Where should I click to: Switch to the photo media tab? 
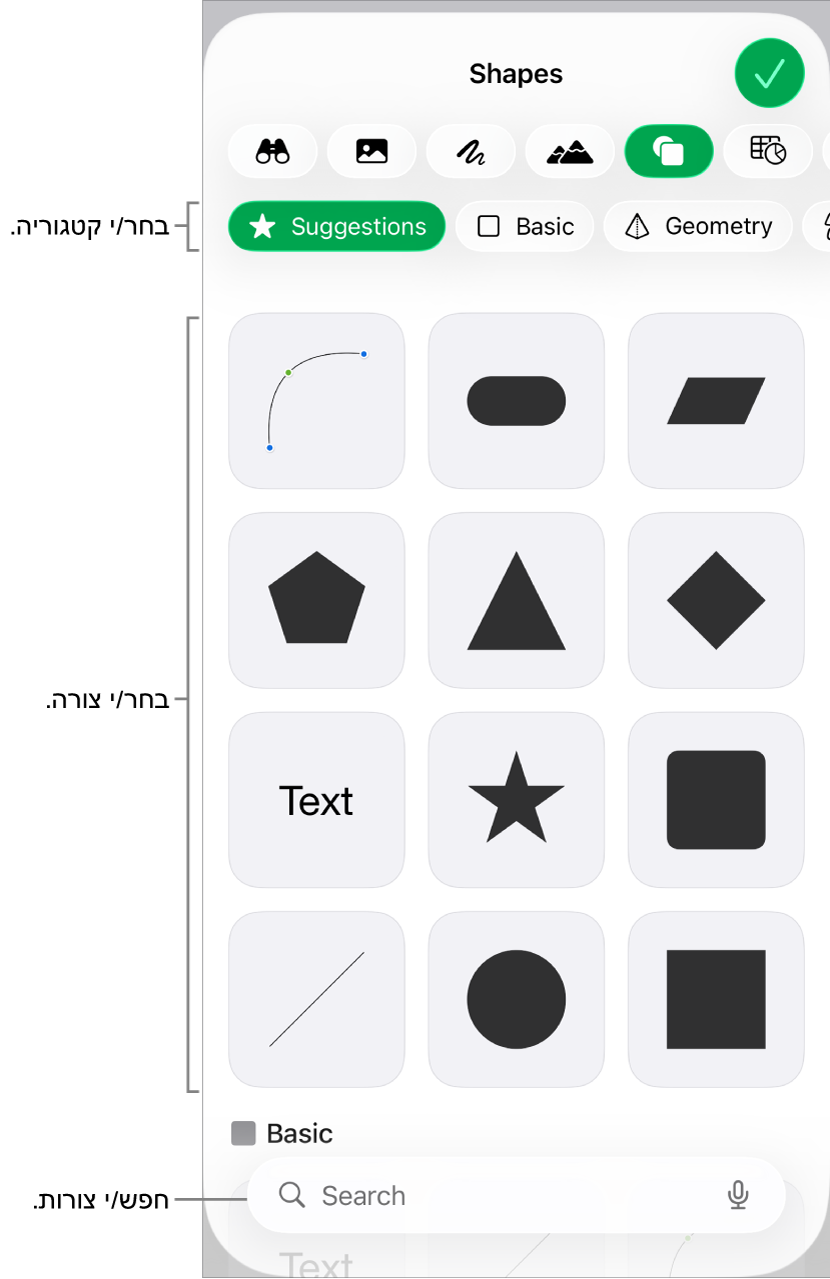(x=371, y=151)
